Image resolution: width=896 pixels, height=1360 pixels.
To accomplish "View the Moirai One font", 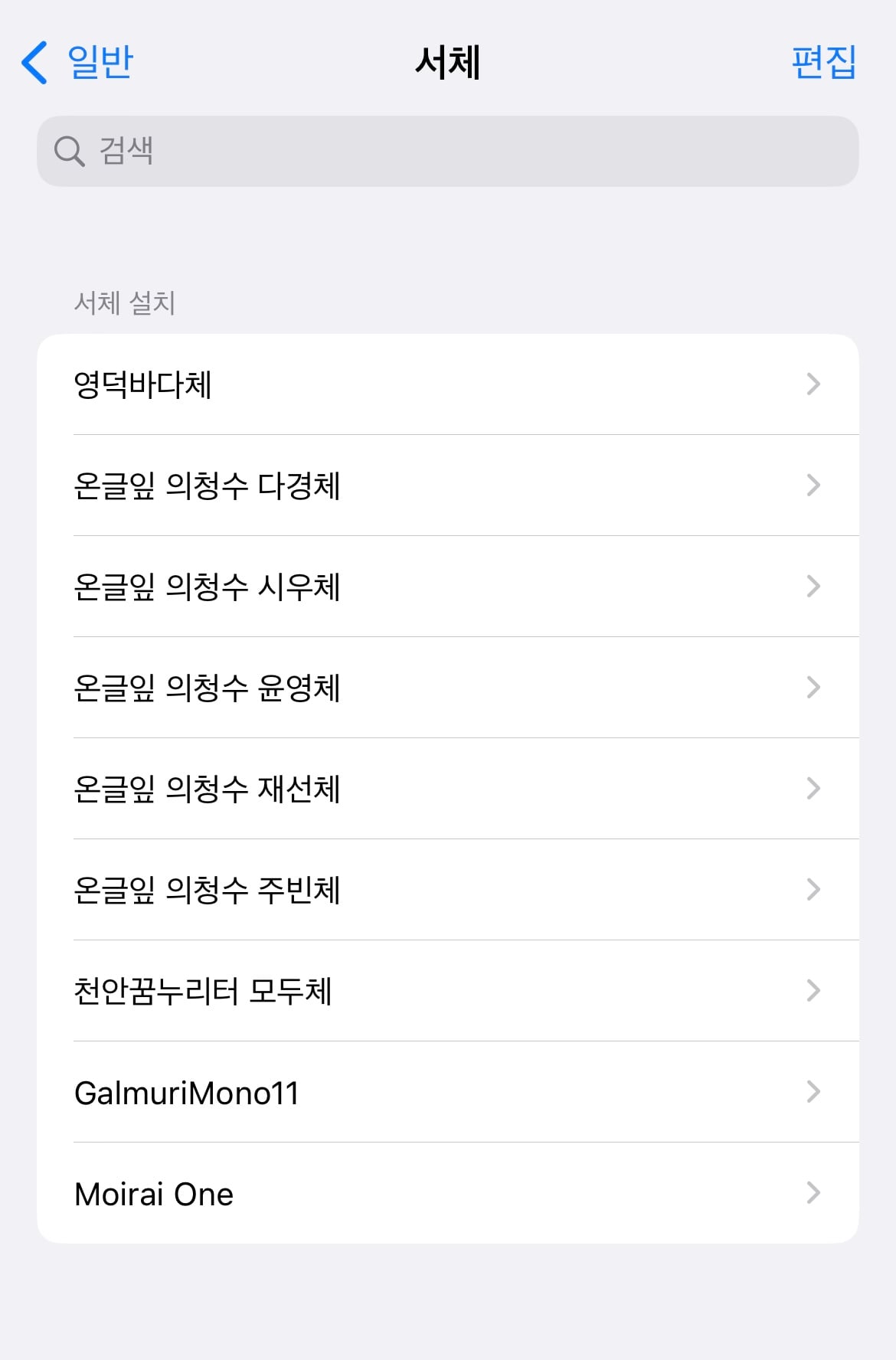I will (x=447, y=1193).
